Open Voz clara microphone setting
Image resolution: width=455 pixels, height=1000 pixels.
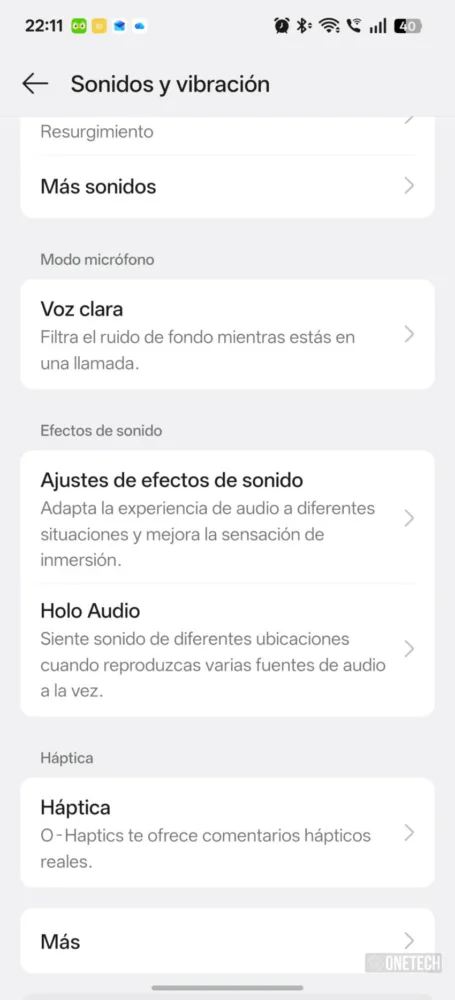pyautogui.click(x=227, y=334)
